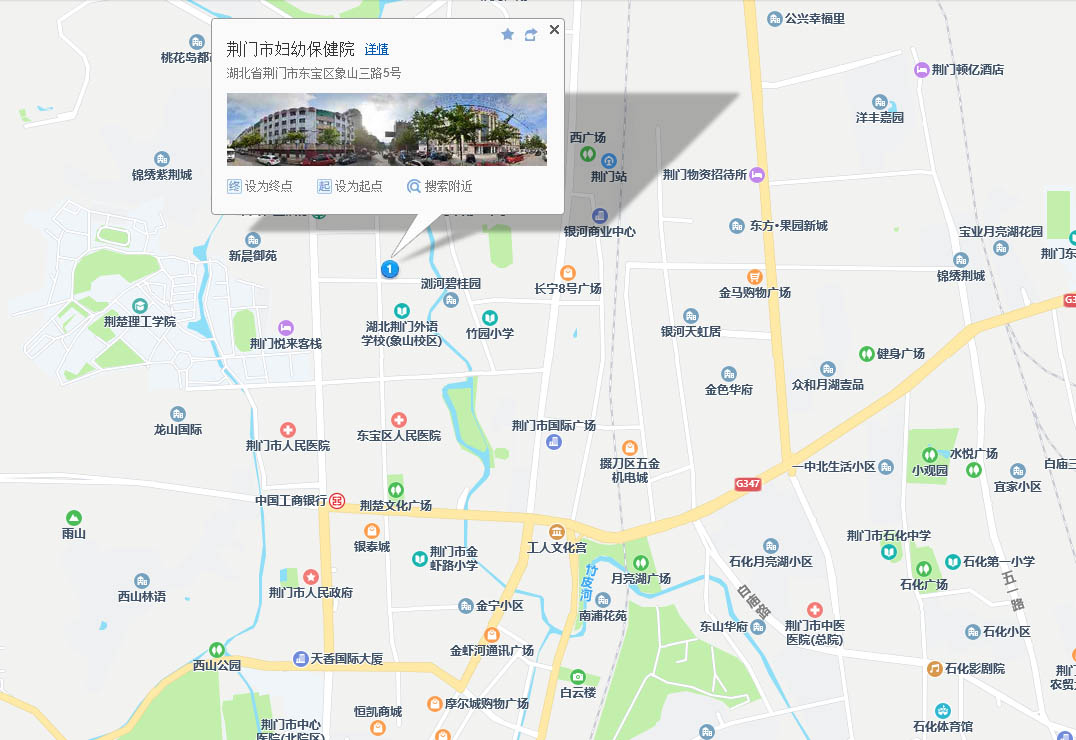
Task: Favorite 荆门市妇幼保健院 with the star icon
Action: point(507,35)
